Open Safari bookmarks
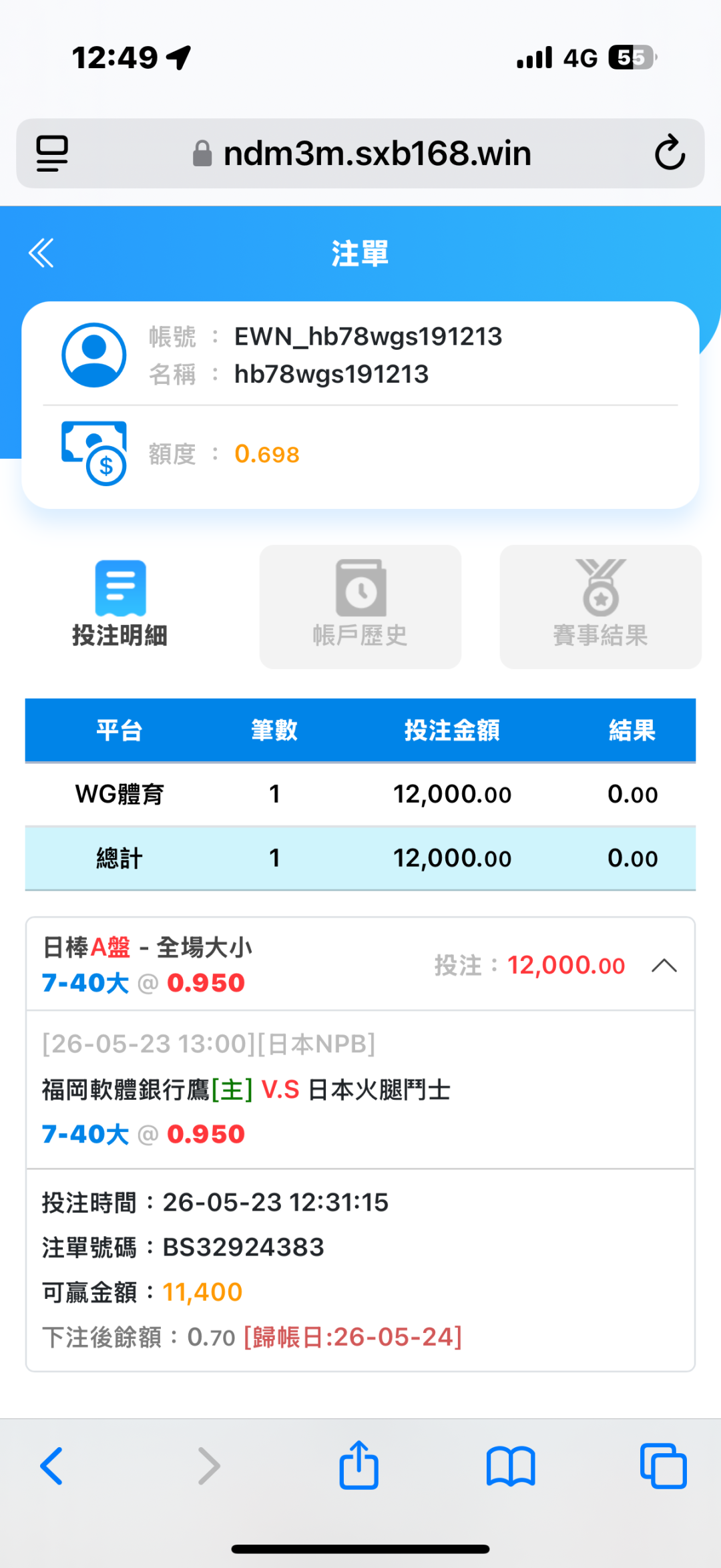 click(511, 1466)
